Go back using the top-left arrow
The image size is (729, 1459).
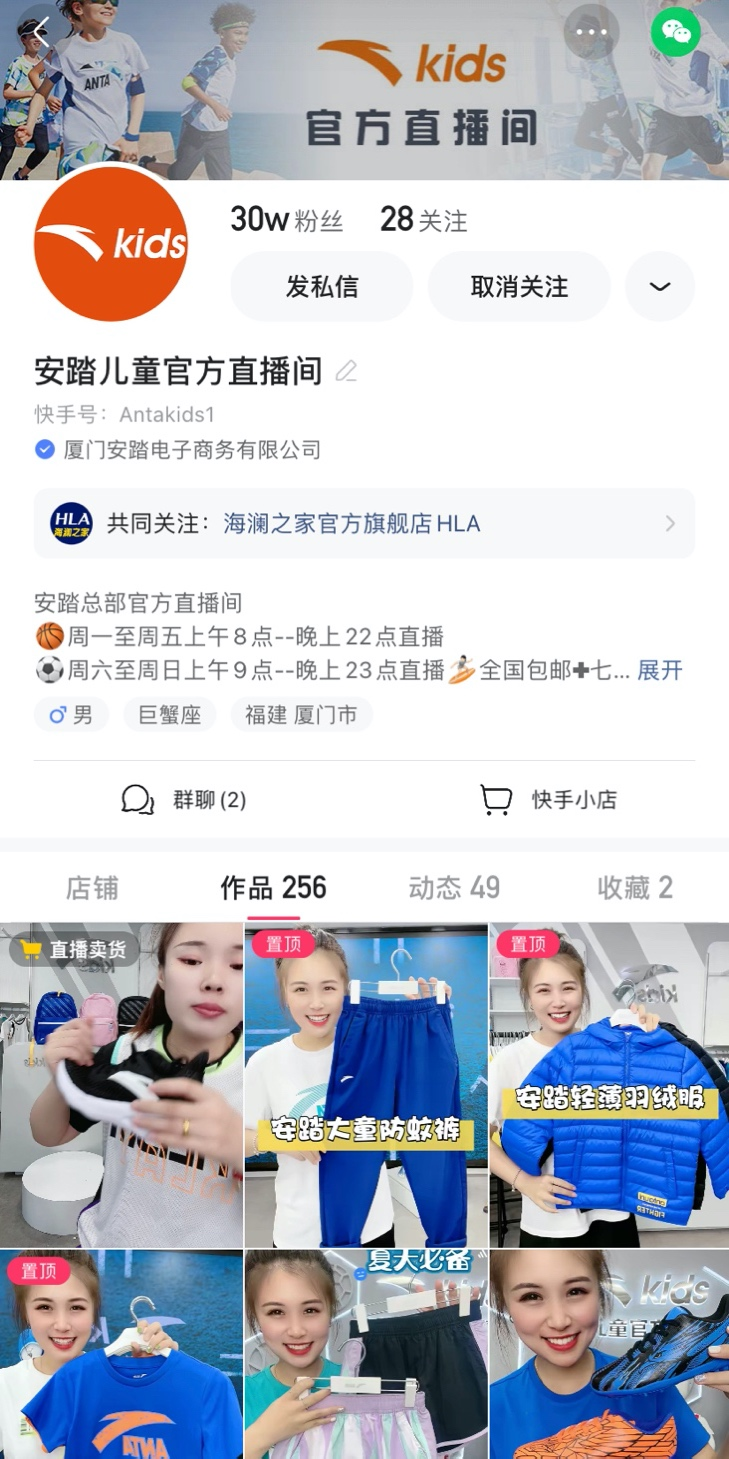[40, 33]
